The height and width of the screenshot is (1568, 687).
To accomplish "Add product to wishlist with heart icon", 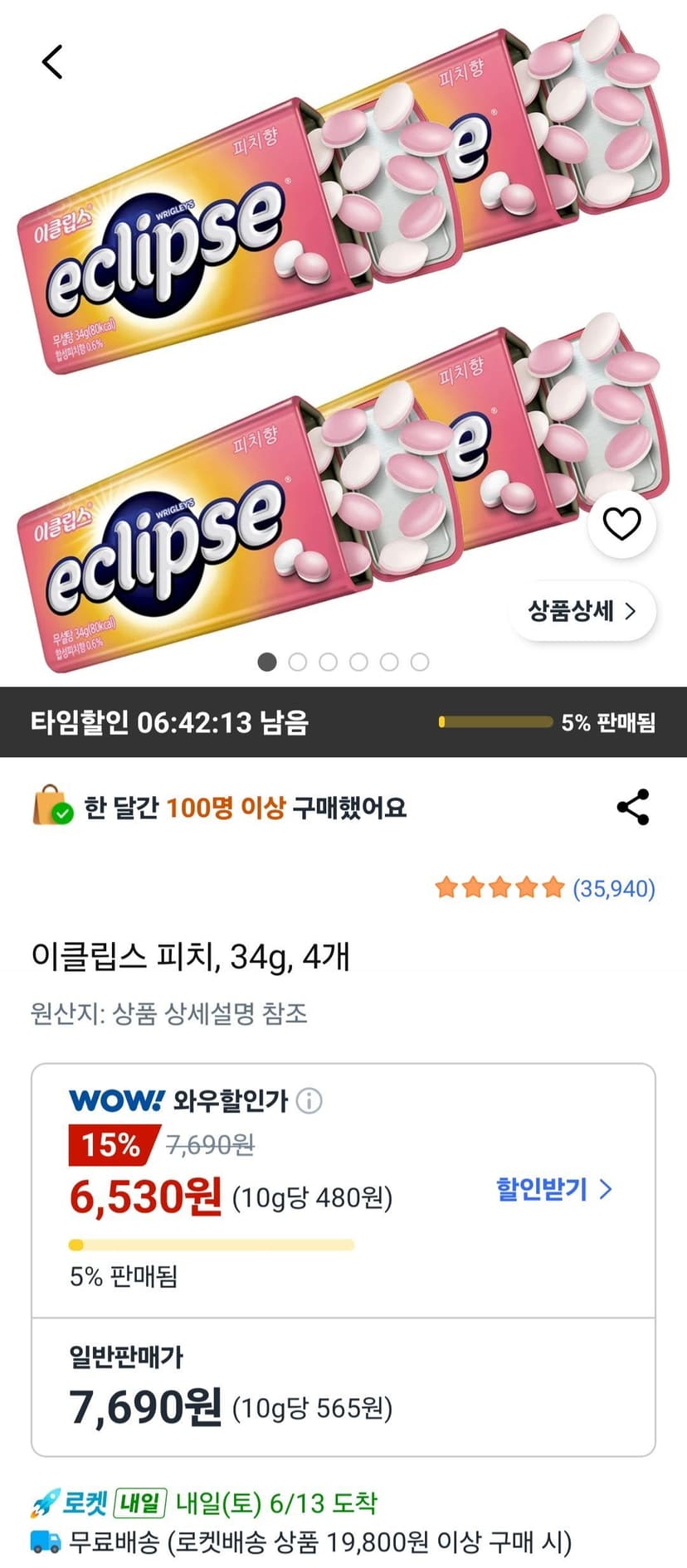I will (621, 524).
